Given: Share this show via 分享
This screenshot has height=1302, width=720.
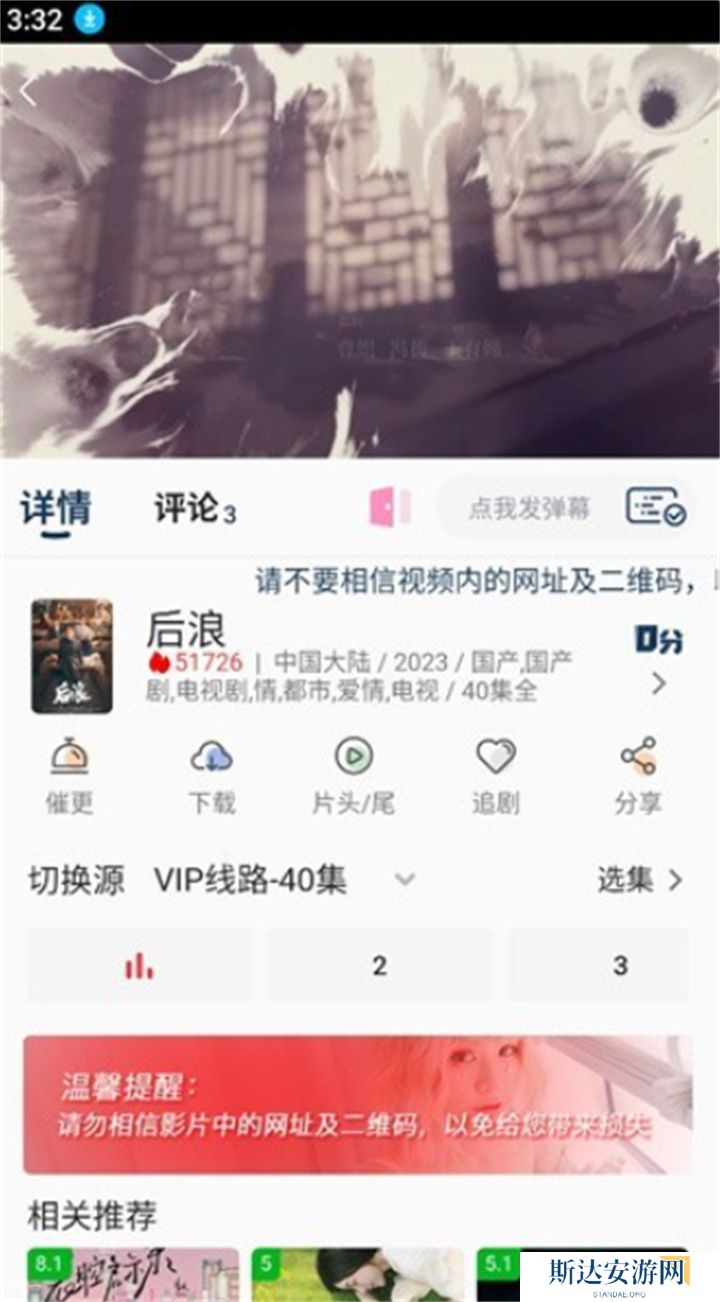Looking at the screenshot, I should click(x=637, y=775).
